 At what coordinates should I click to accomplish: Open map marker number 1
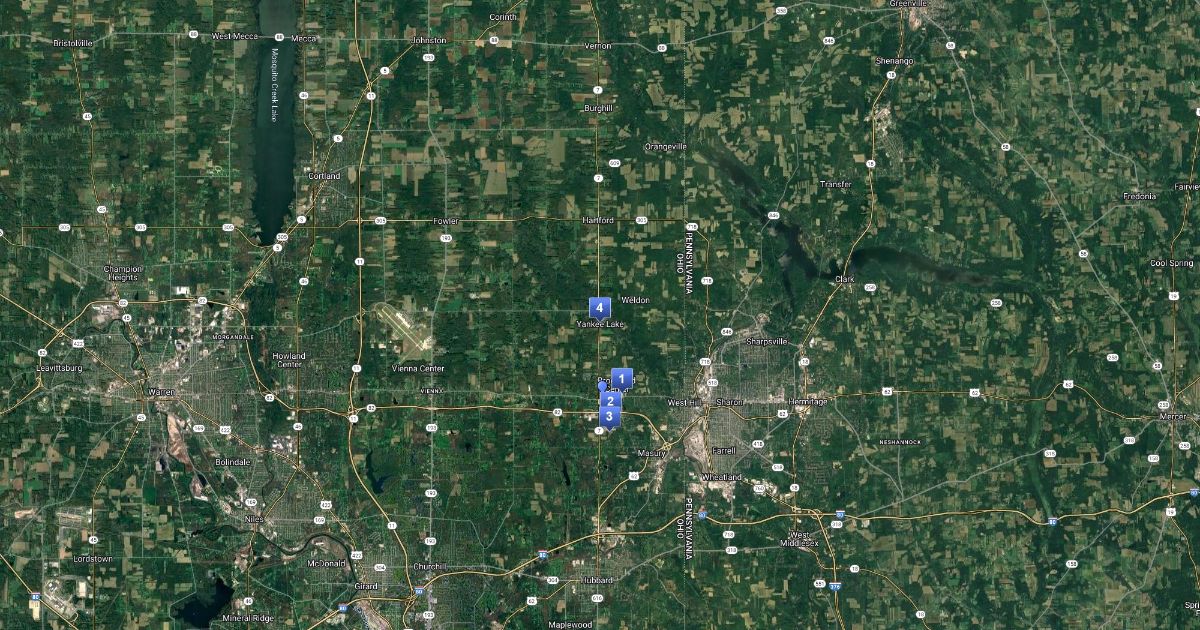tap(622, 378)
